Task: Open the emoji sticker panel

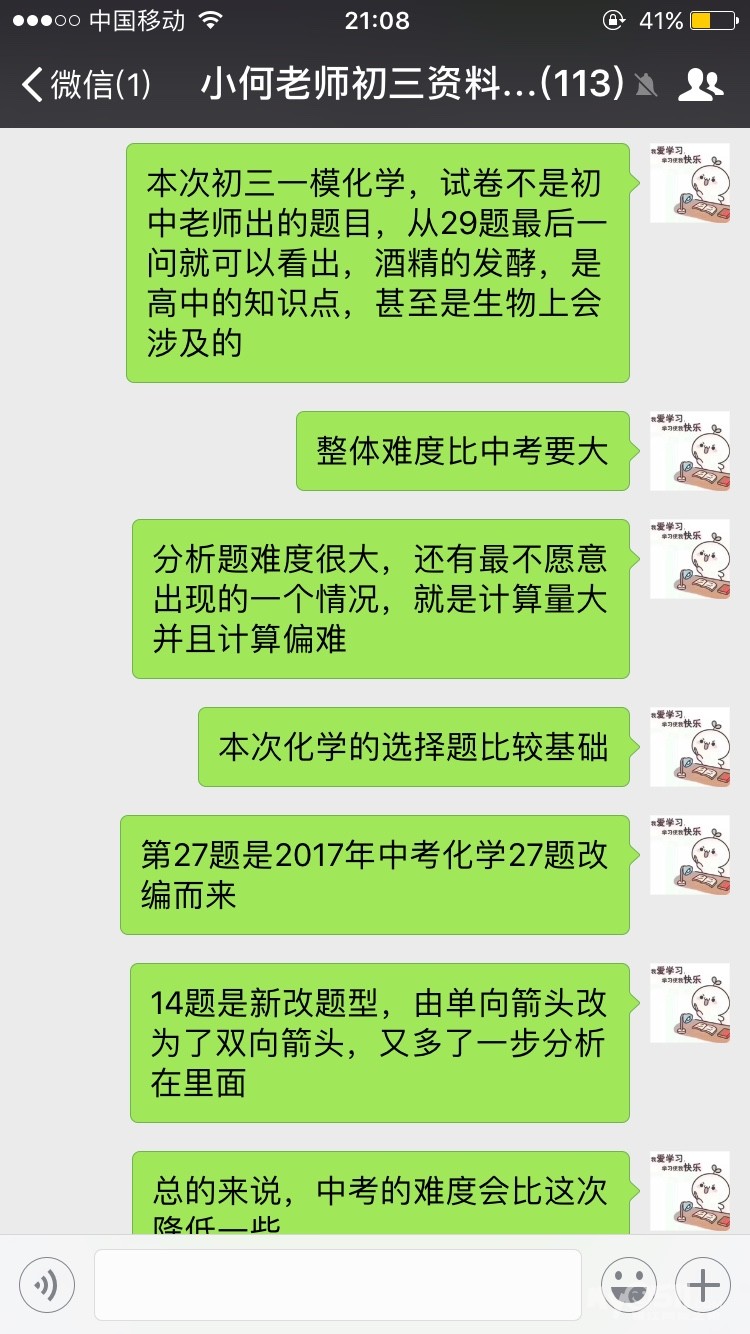Action: (x=629, y=1285)
